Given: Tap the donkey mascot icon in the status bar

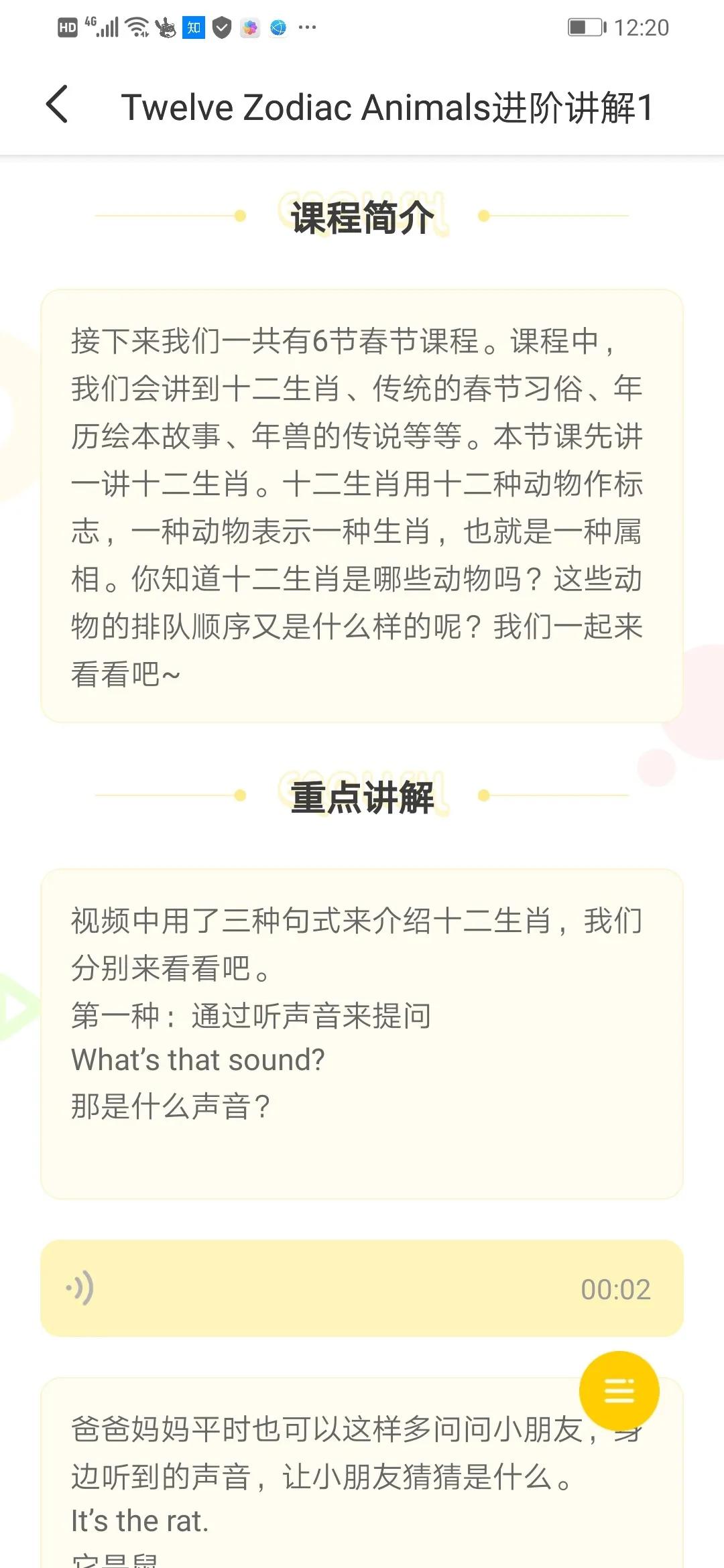Looking at the screenshot, I should (x=165, y=27).
